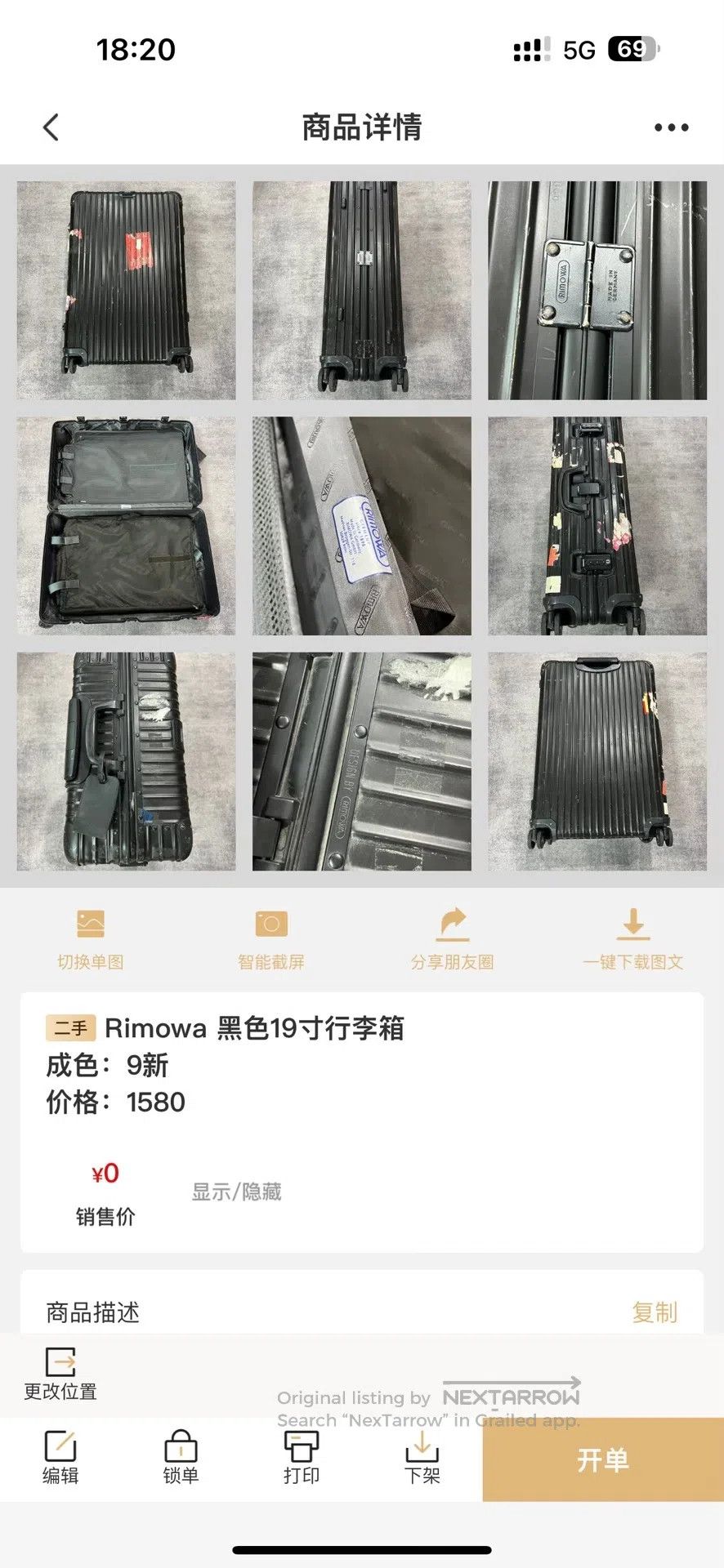
Task: Tap 切换单图 to switch single image
Action: [x=91, y=939]
